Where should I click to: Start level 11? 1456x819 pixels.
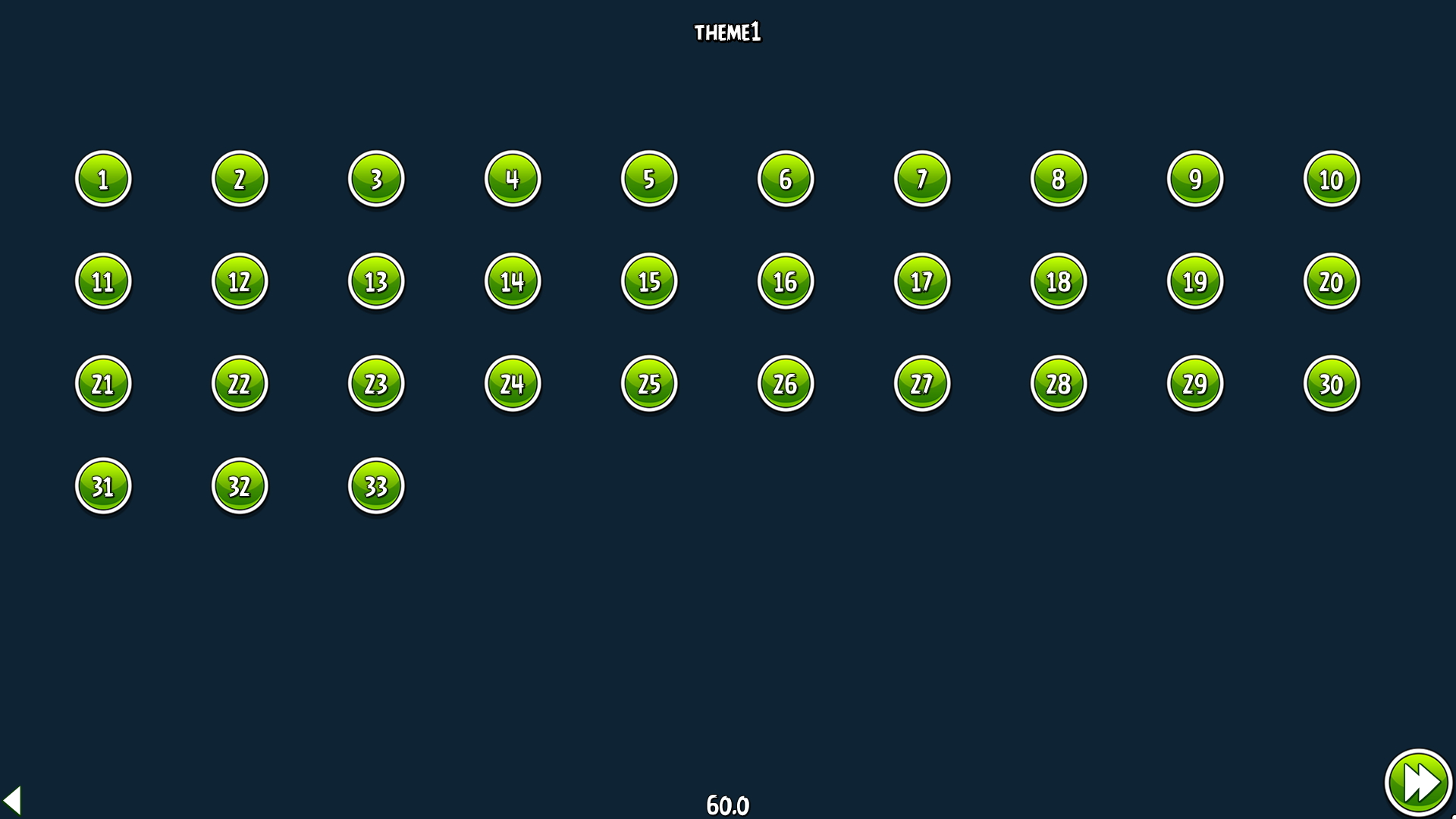(103, 281)
